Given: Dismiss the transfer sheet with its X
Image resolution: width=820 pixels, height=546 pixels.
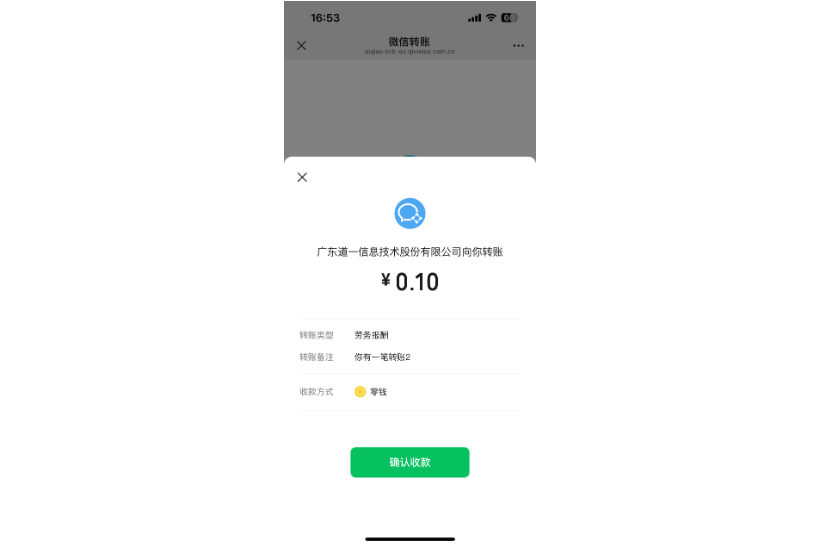Looking at the screenshot, I should tap(302, 177).
